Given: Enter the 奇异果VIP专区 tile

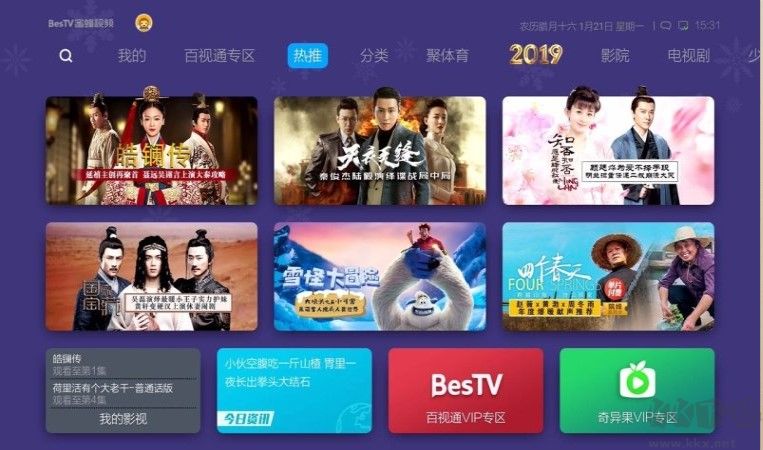Looking at the screenshot, I should (x=636, y=390).
